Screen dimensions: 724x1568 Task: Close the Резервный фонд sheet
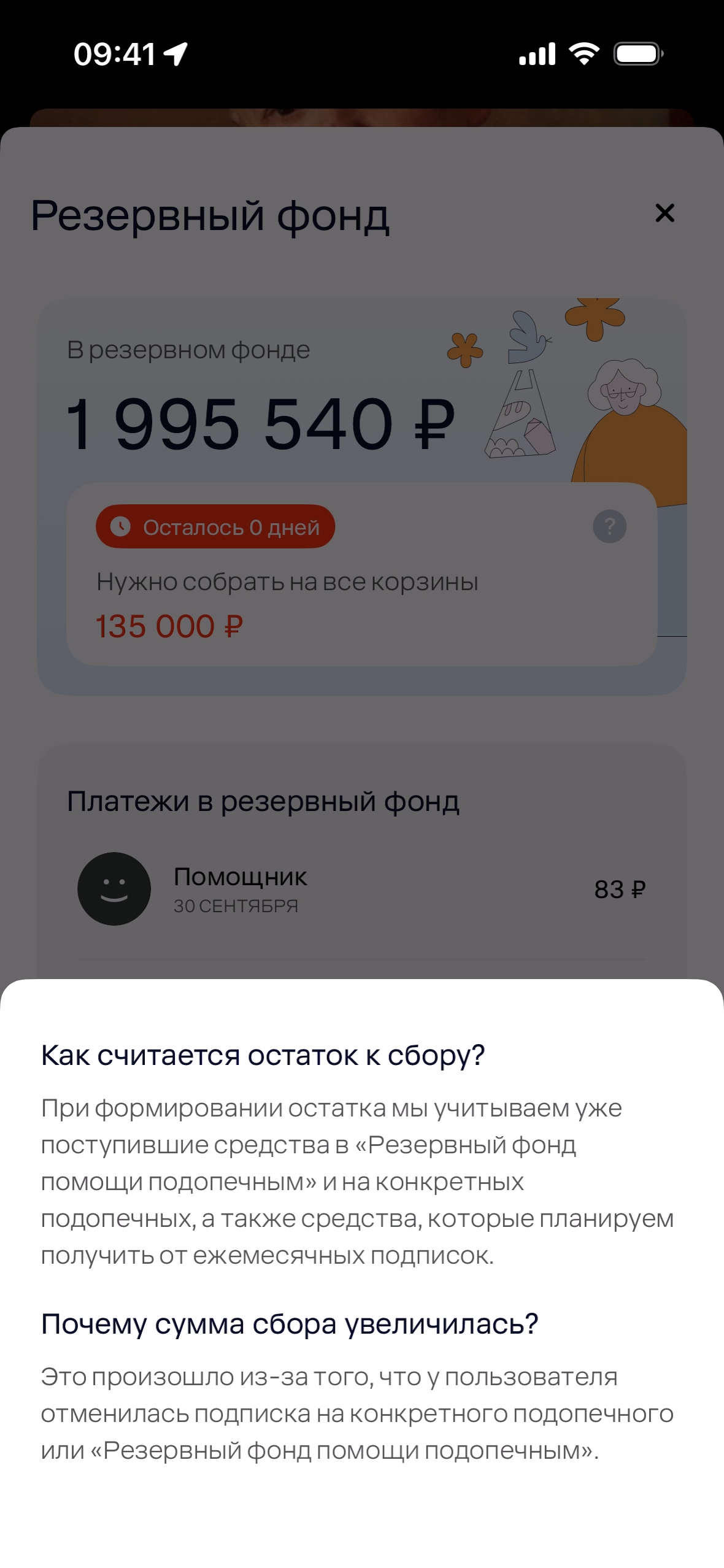[x=664, y=213]
